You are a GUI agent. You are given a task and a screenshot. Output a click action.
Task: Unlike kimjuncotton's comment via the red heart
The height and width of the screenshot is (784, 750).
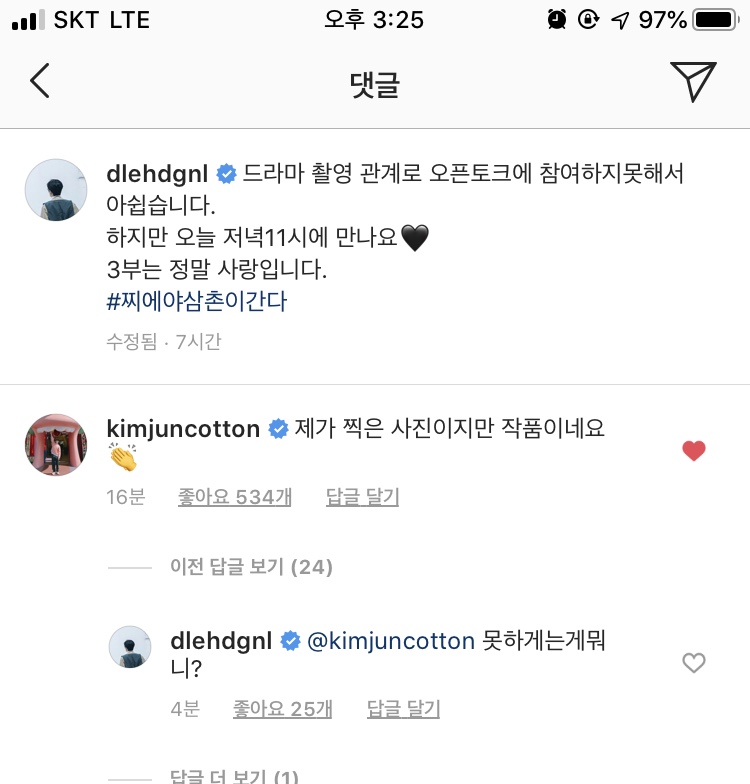[x=692, y=451]
